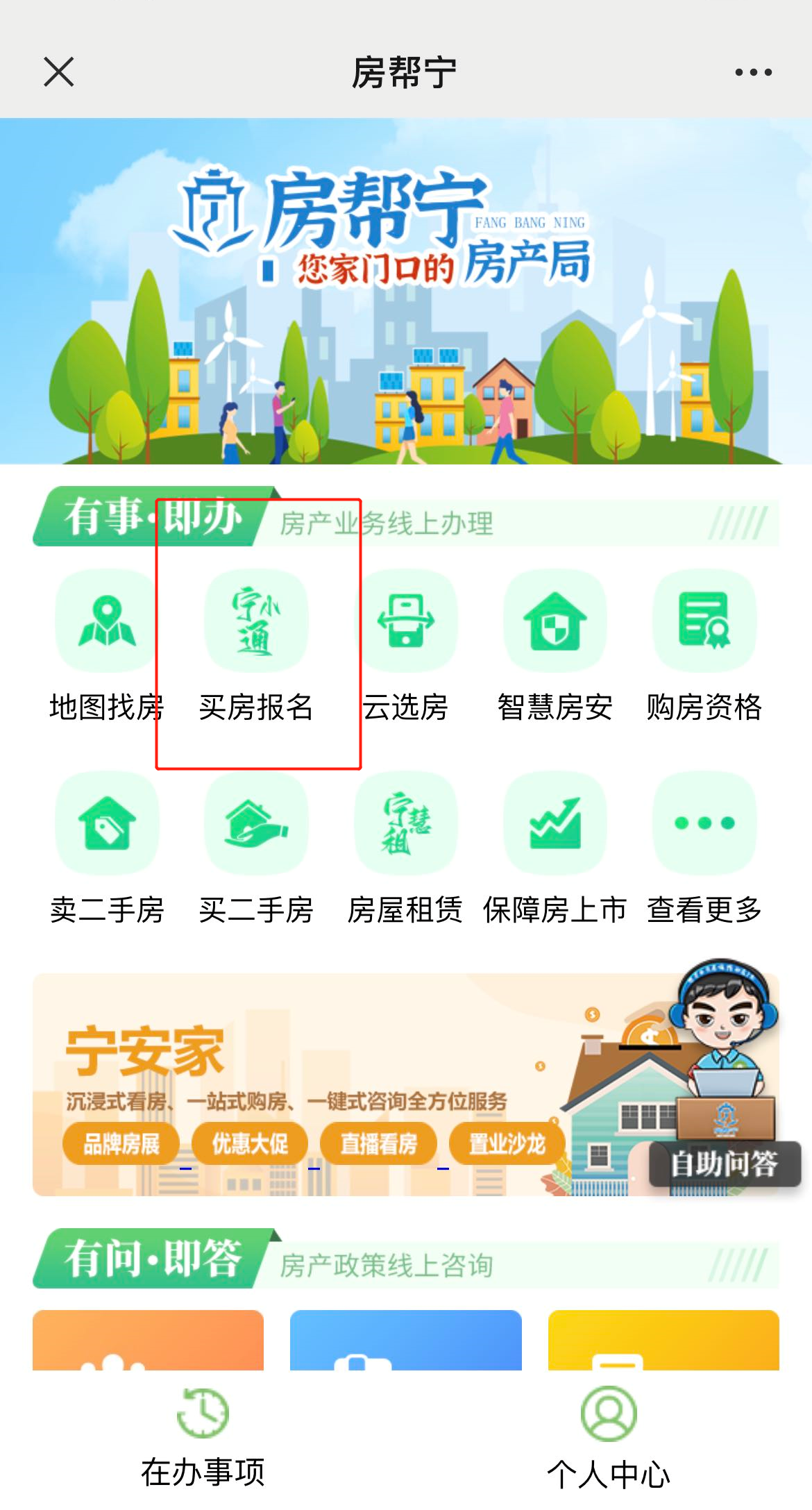Open 直播看房 live house viewing
The width and height of the screenshot is (812, 1510).
point(378,1143)
